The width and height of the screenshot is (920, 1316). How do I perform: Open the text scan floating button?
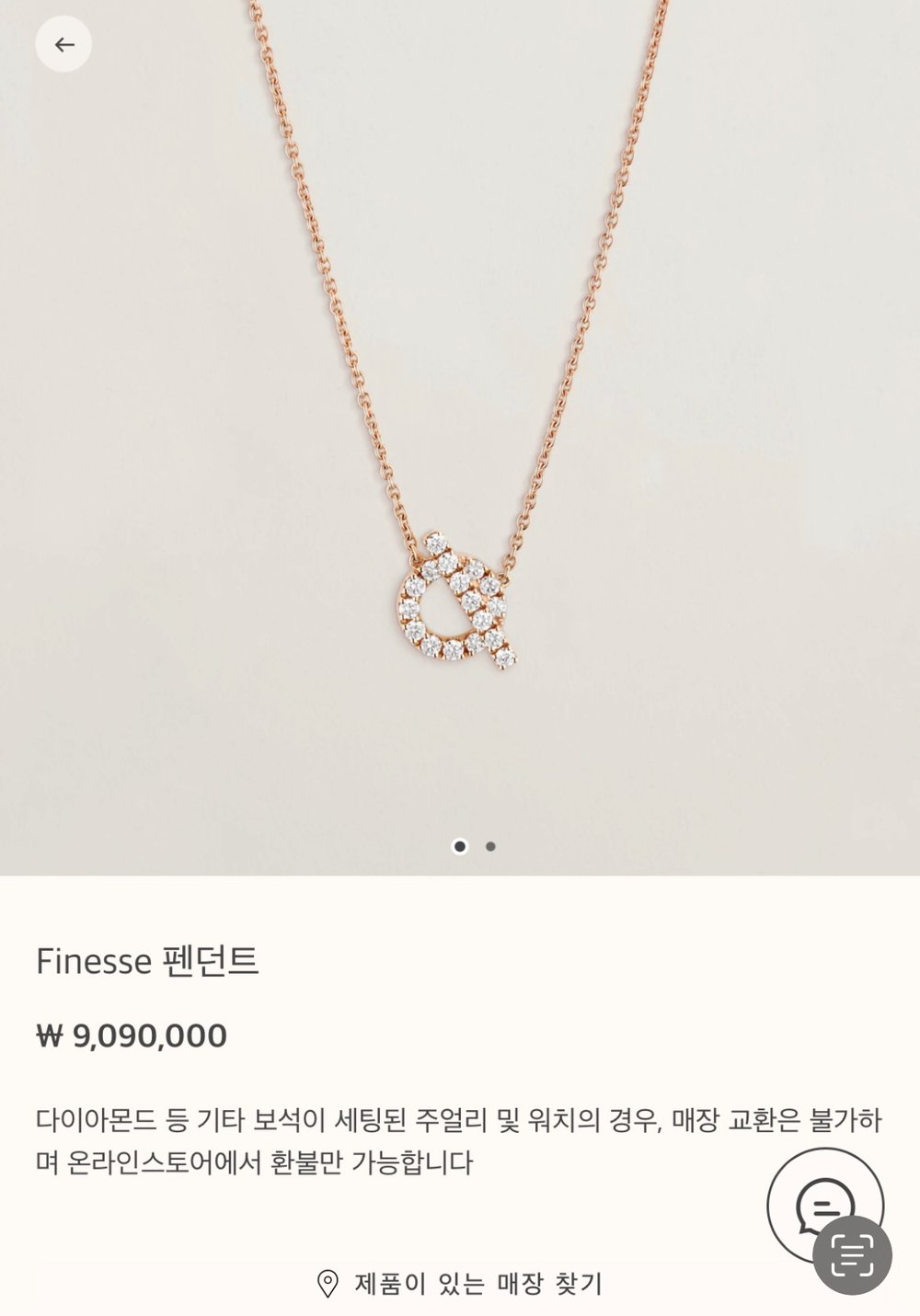coord(852,1255)
